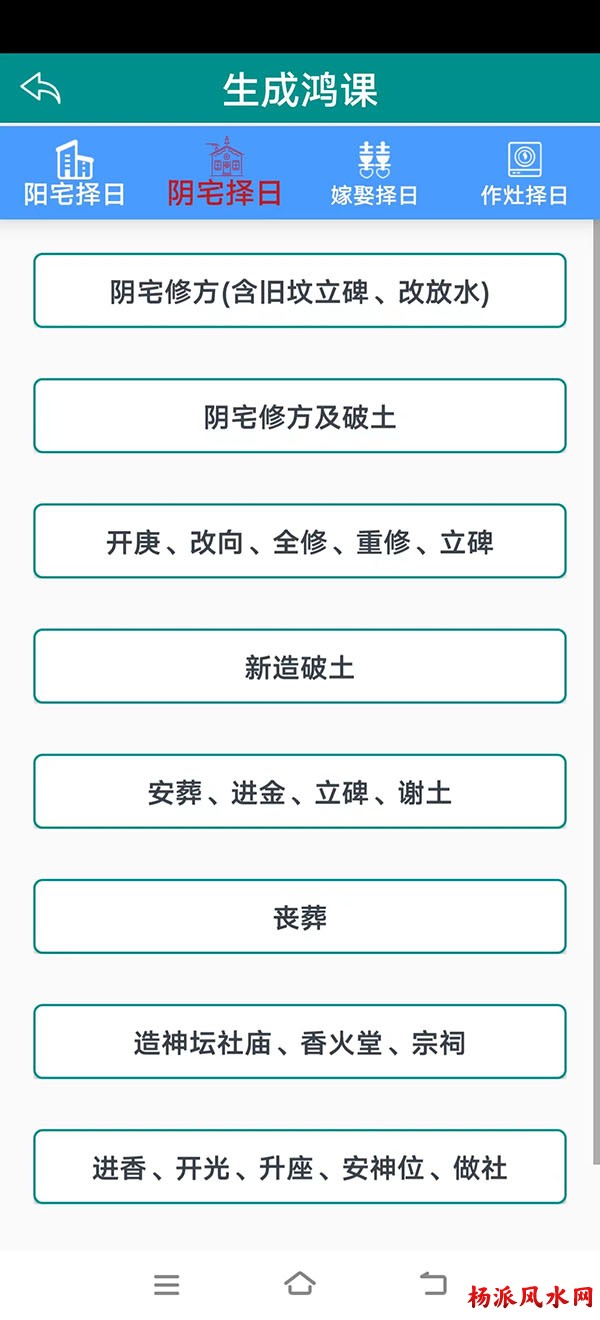The image size is (600, 1320).
Task: Tap the system home button
Action: (299, 1284)
